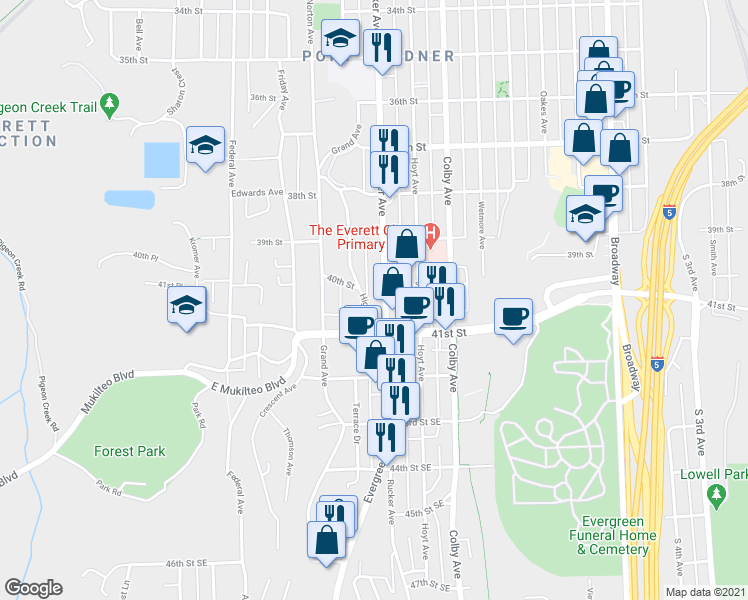Open the coffee marker on 41st St east of Colby Ave
Image resolution: width=748 pixels, height=600 pixels.
tap(513, 321)
